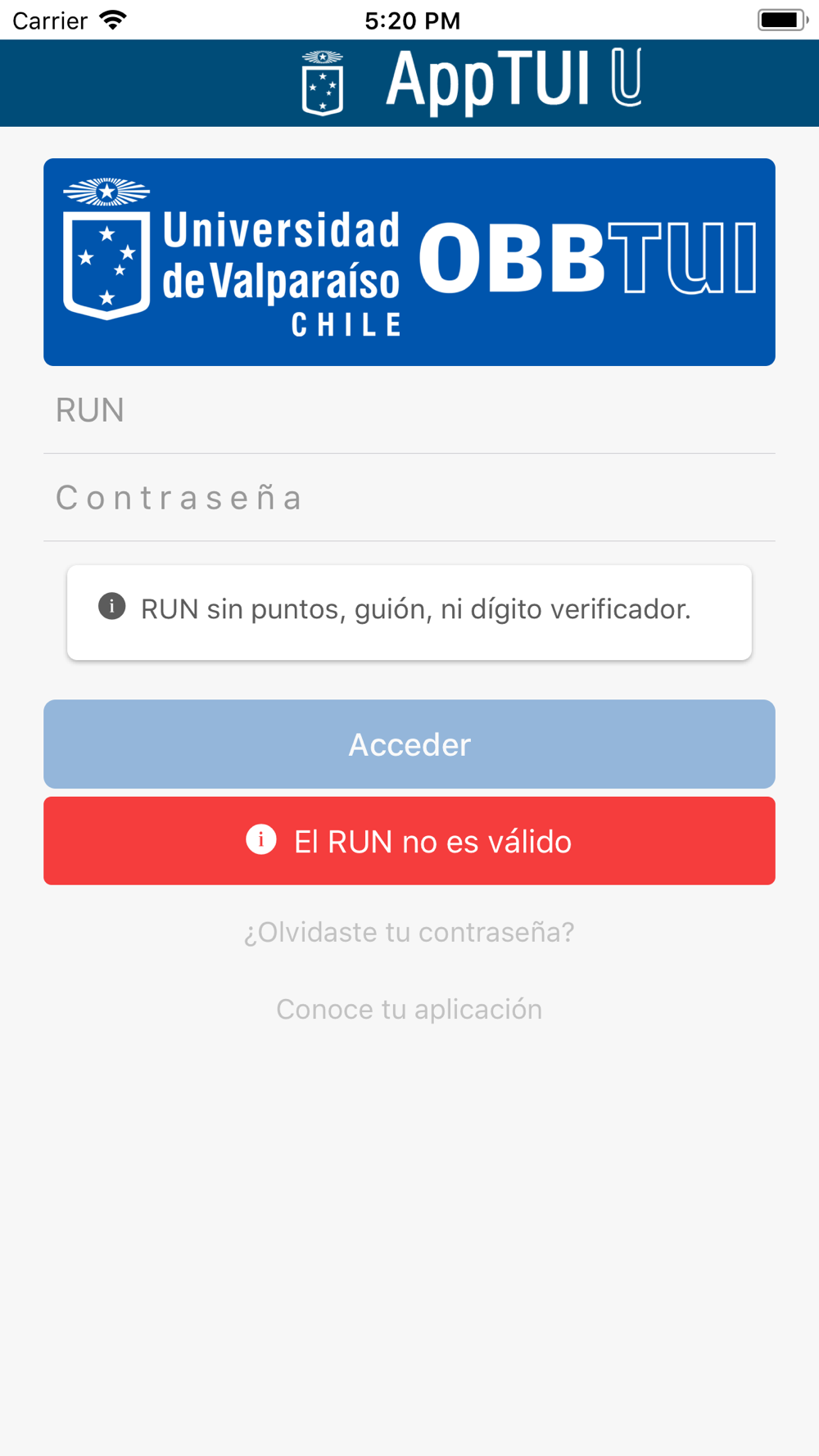
Task: Focus the Contraseña password field
Action: (409, 498)
